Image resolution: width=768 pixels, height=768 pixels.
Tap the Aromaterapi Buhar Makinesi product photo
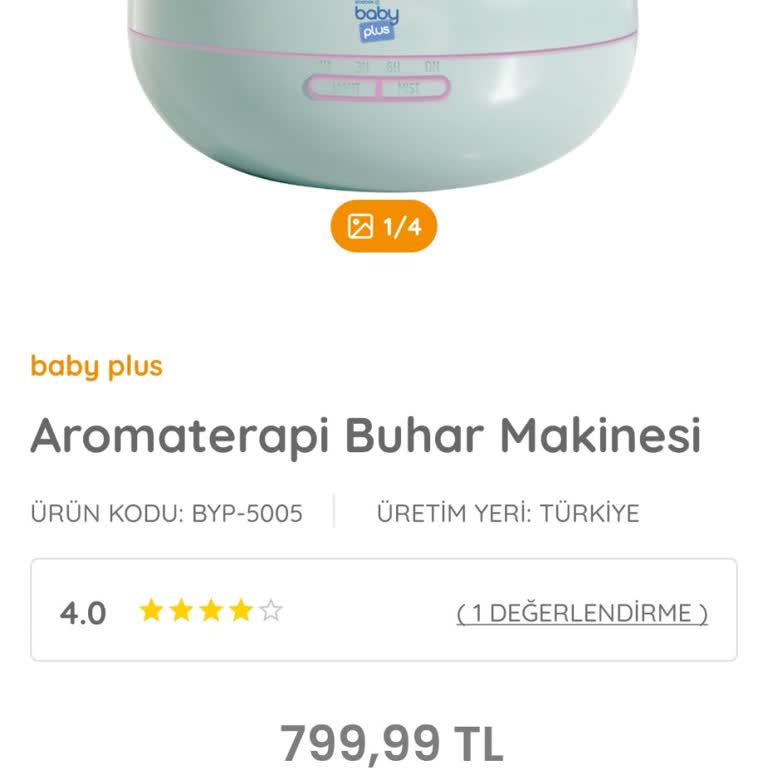tap(384, 95)
